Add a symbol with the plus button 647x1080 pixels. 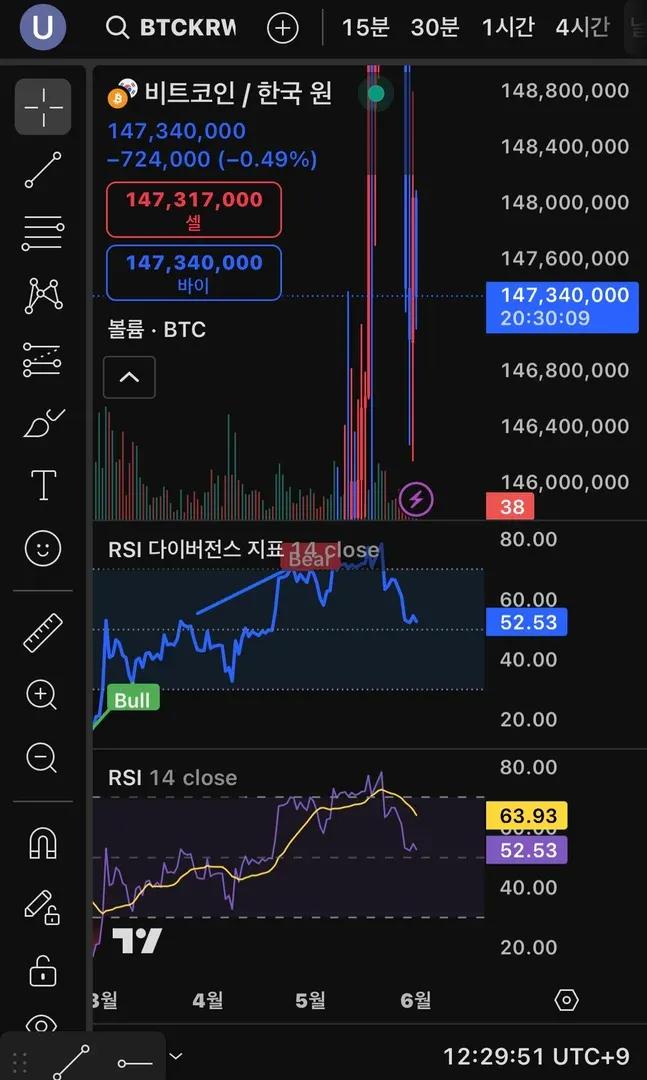(283, 28)
